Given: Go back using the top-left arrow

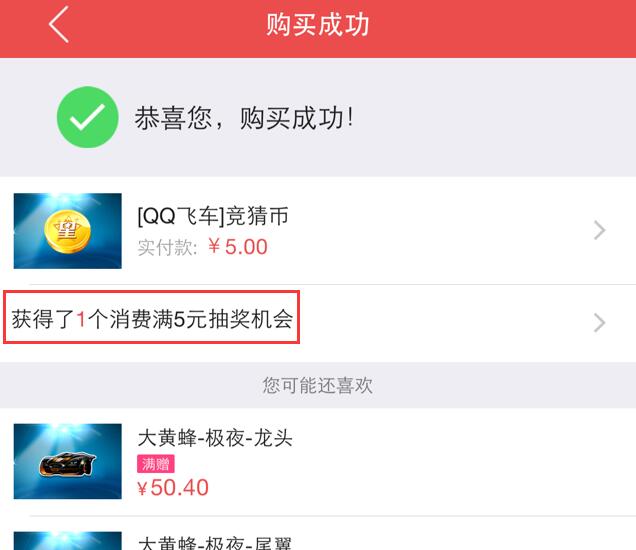Looking at the screenshot, I should coord(58,25).
